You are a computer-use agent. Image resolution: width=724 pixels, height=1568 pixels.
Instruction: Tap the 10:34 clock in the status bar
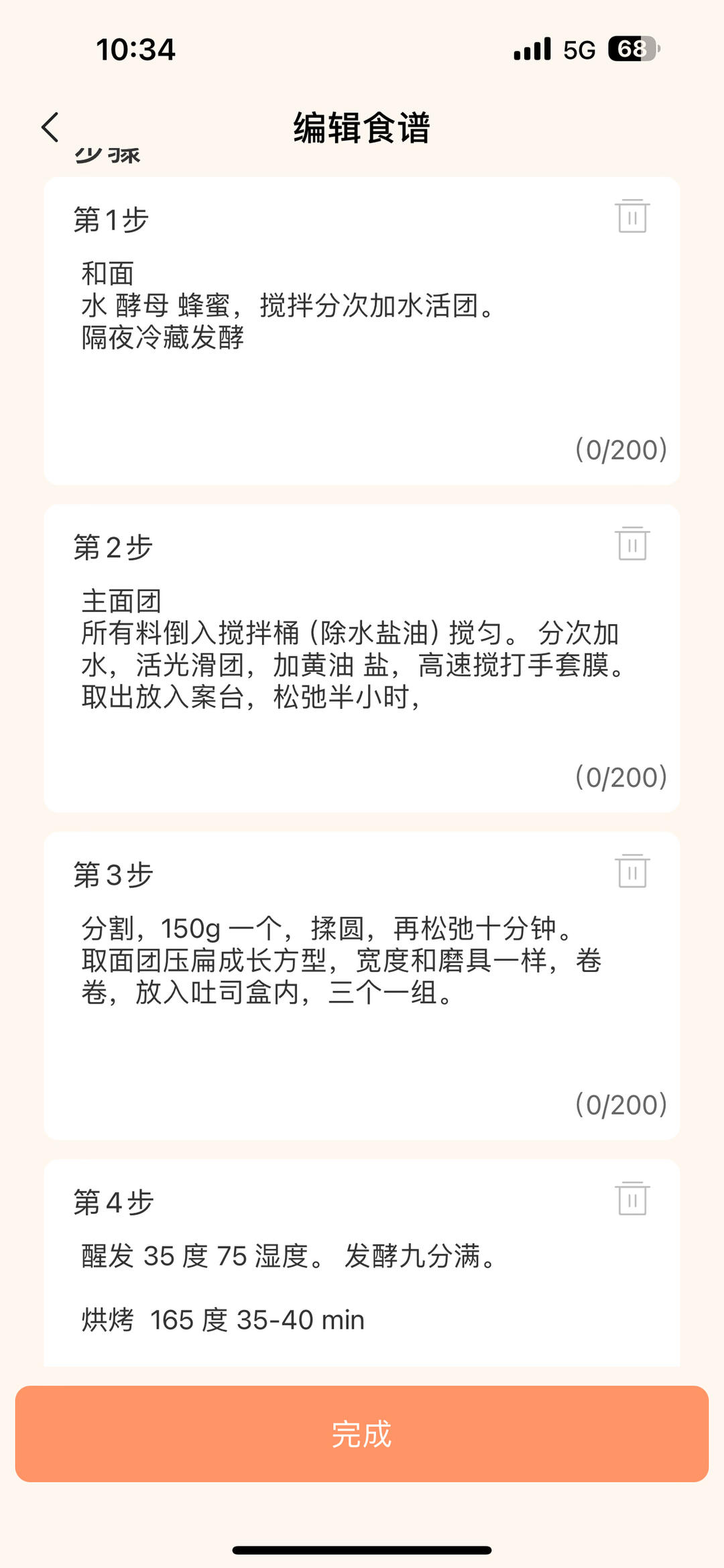(x=135, y=48)
